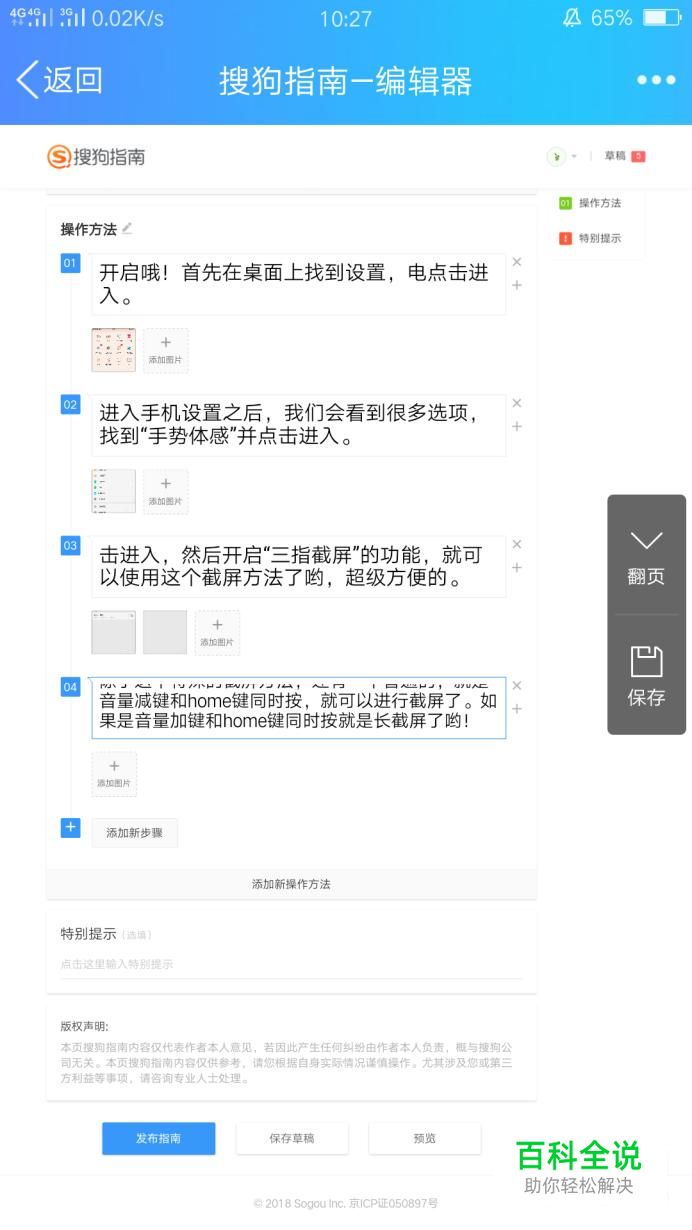Viewport: 692px width, 1230px height.
Task: Tap 添加新操作方法 to add a method
Action: 291,884
